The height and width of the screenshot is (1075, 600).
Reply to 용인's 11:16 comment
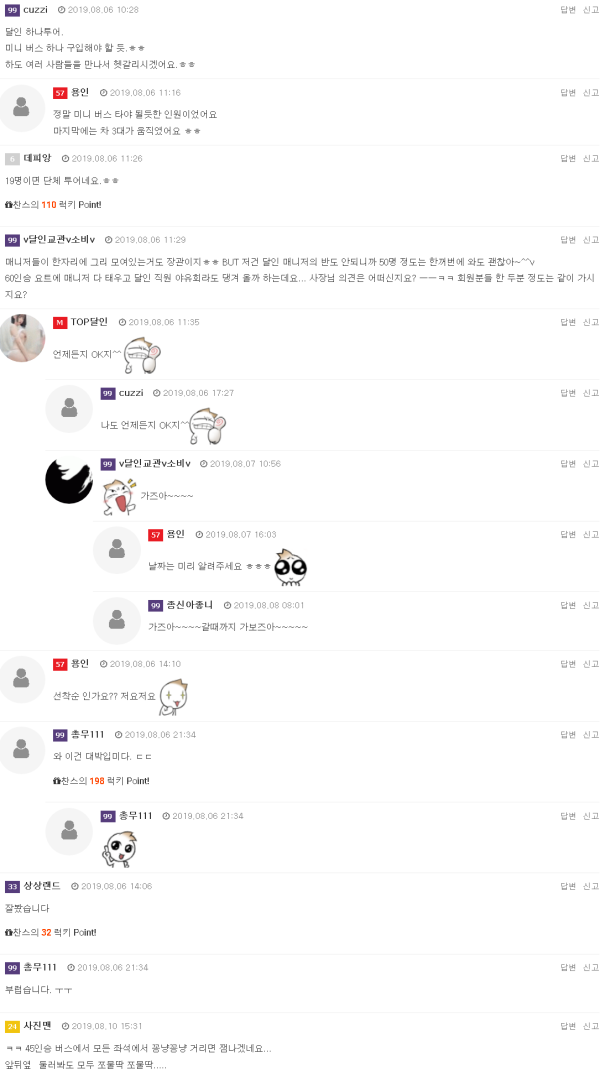tap(567, 92)
